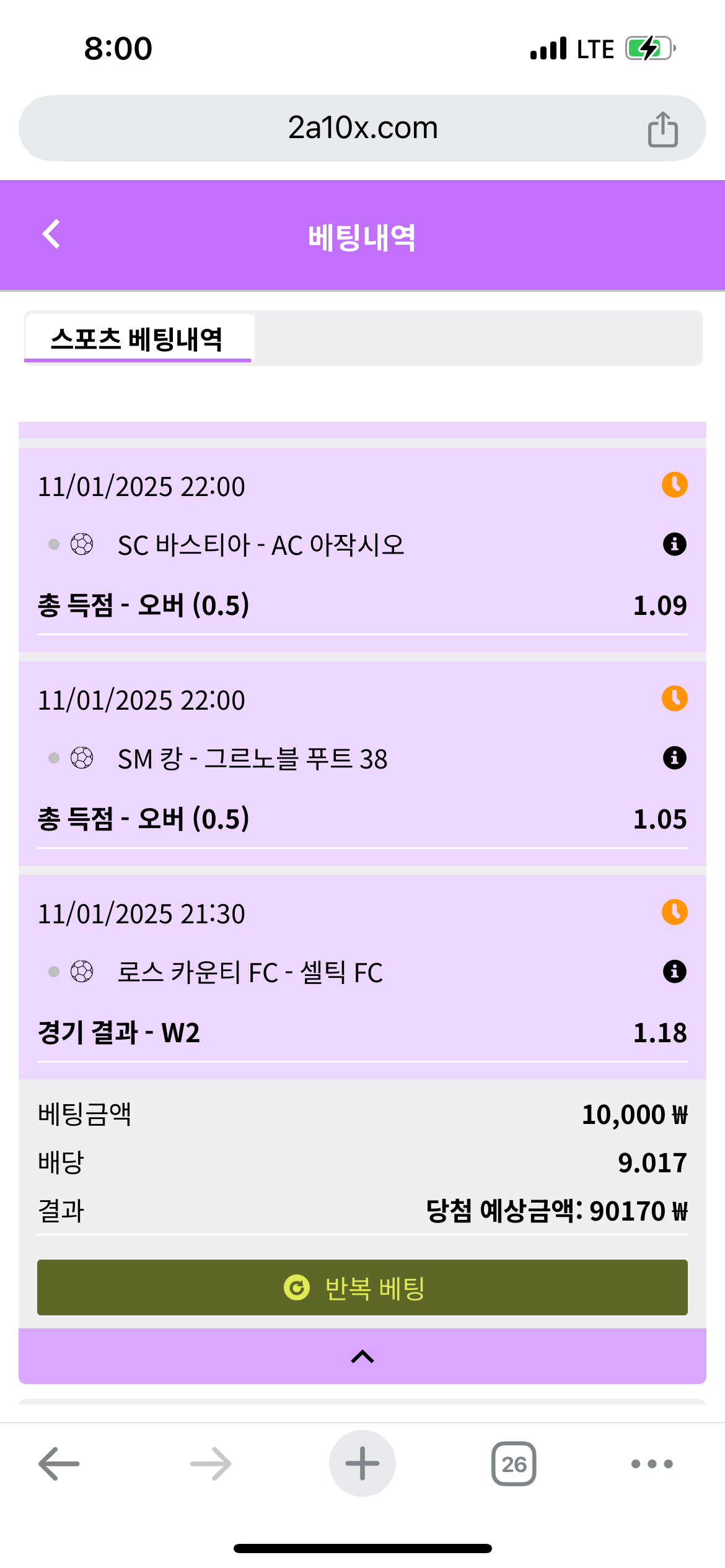
Task: Open info for SC 바스티아 - AC 아작시오
Action: point(674,544)
